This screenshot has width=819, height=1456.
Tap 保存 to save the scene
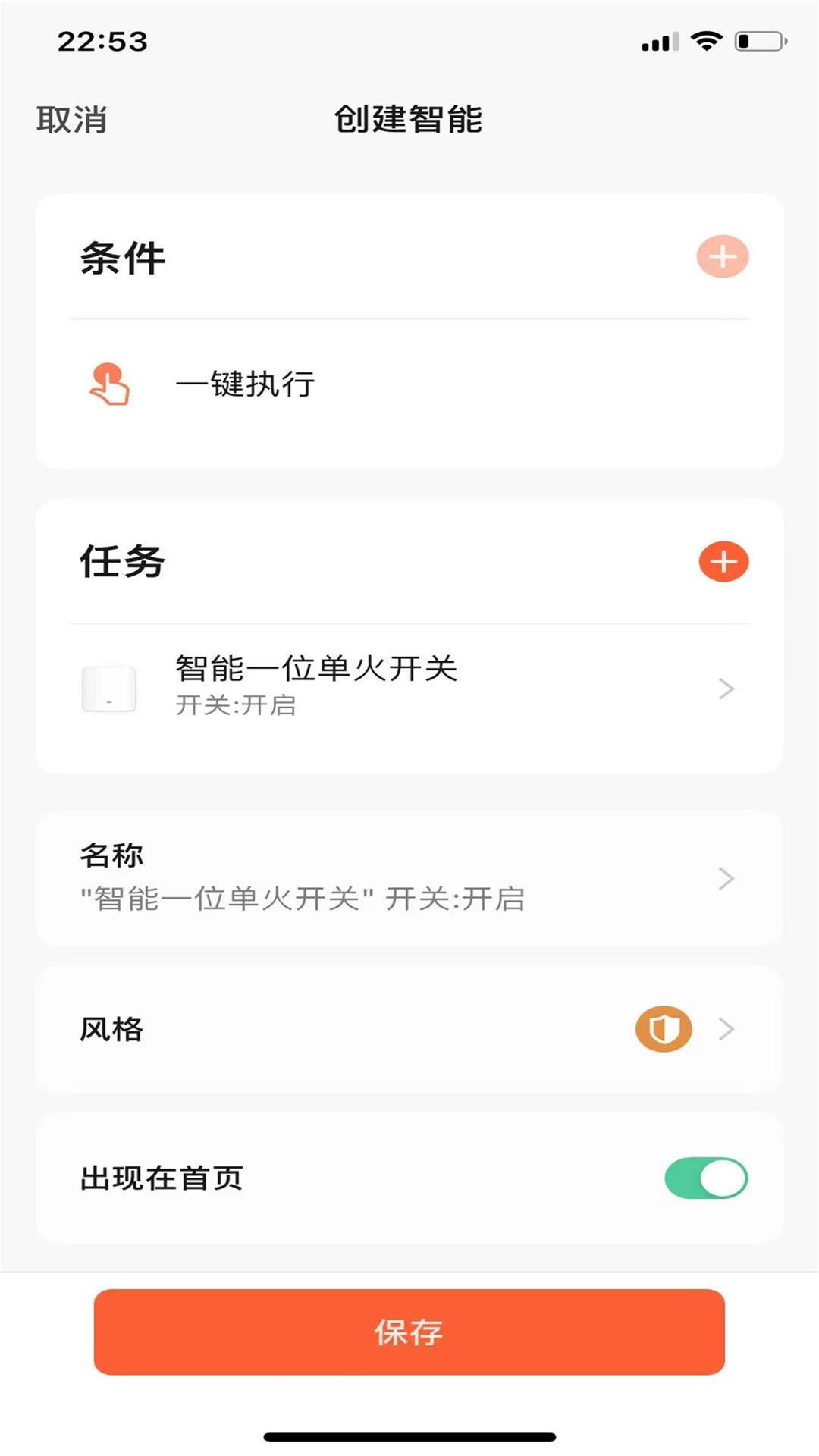click(x=409, y=1332)
